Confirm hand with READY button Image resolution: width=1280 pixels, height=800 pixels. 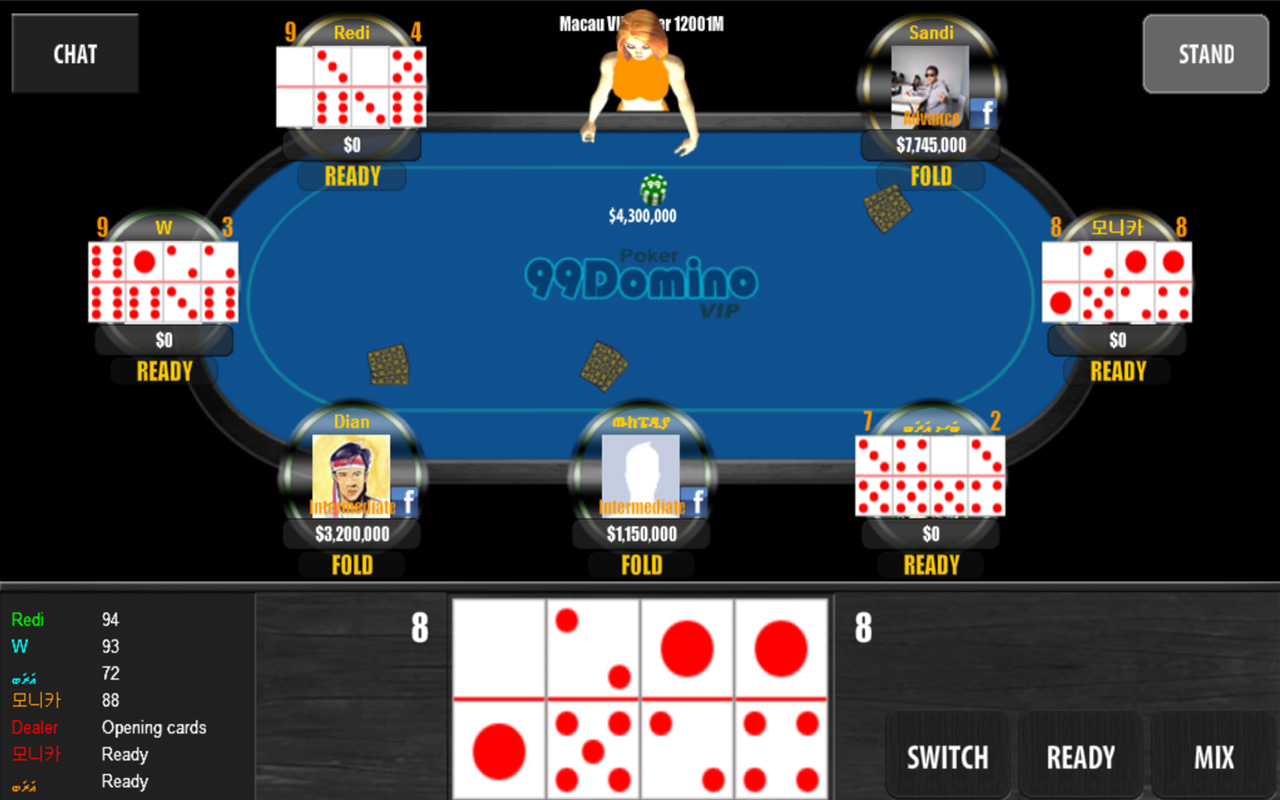pos(1080,757)
